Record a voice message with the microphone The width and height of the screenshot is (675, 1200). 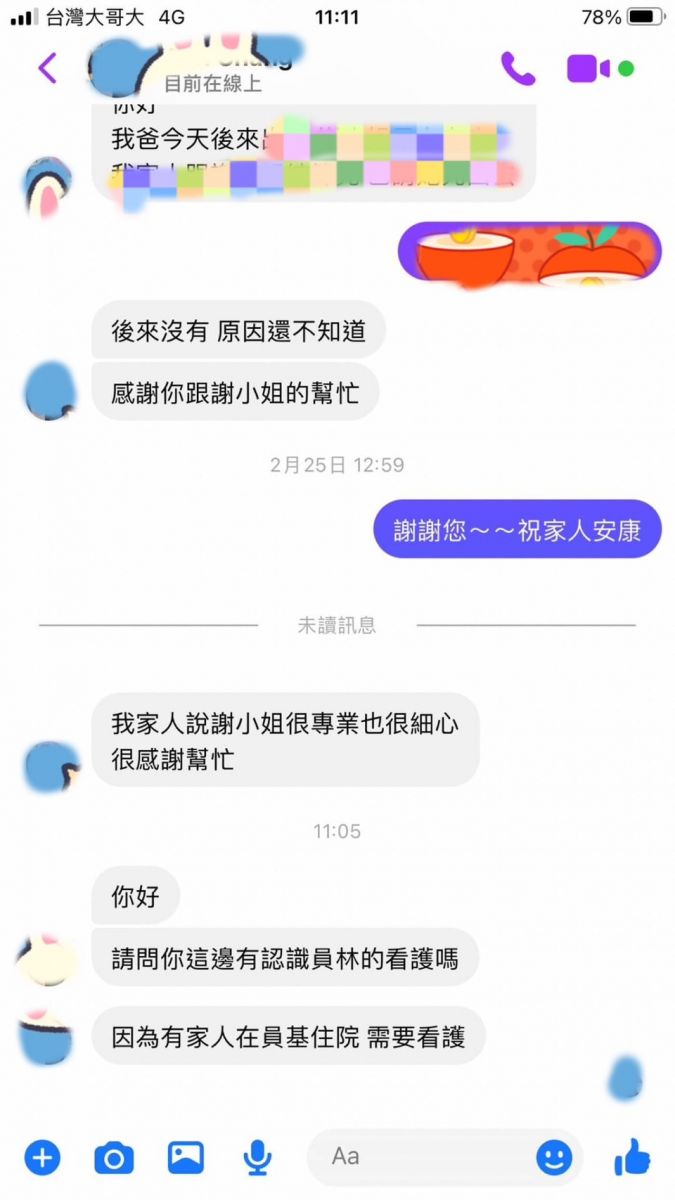tap(258, 1157)
